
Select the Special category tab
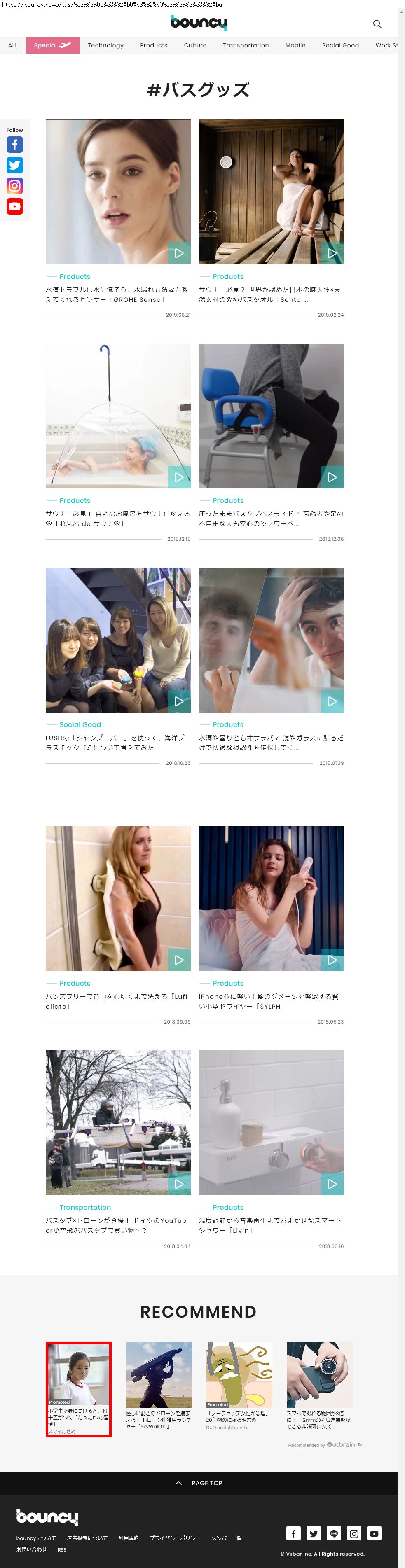pos(52,46)
